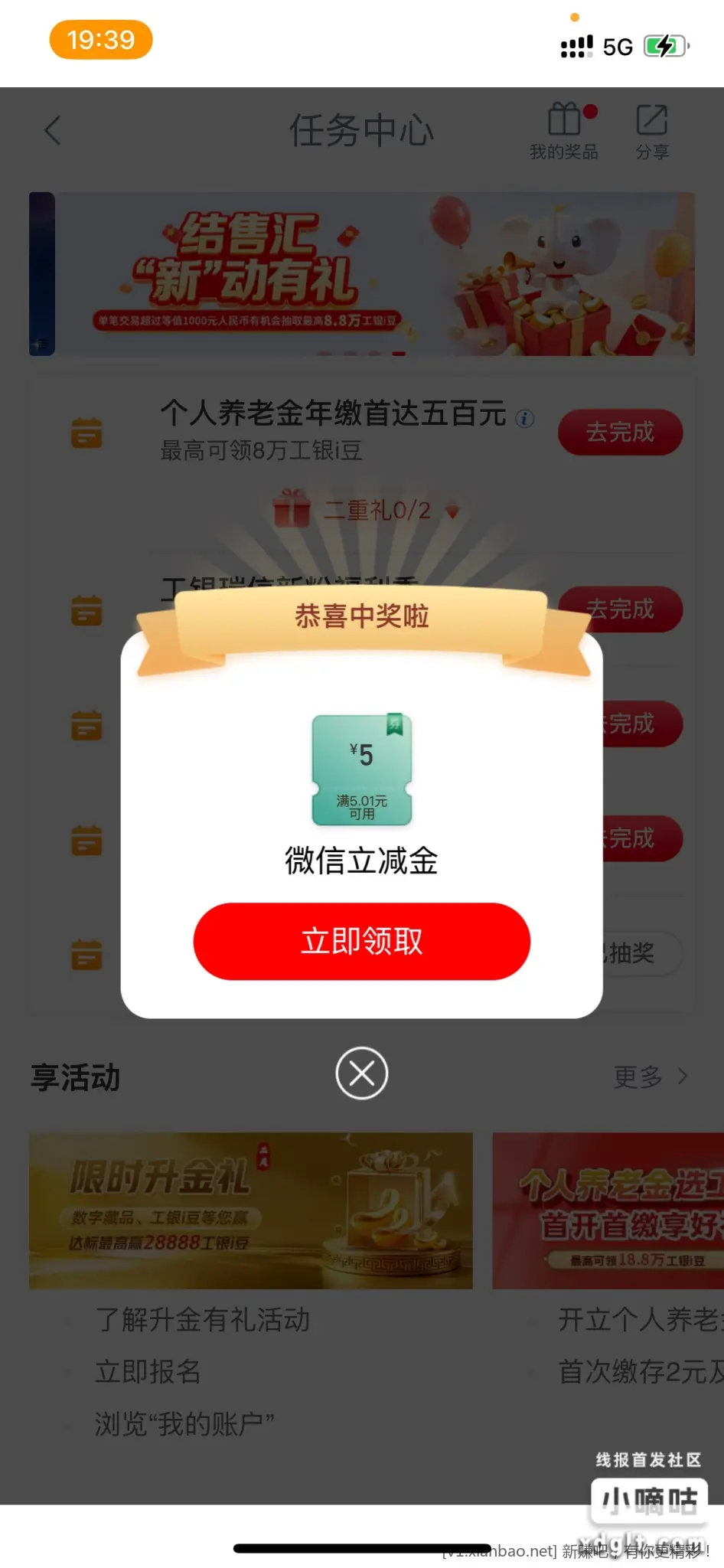Go back from 任务中心
Viewport: 724px width, 1568px height.
tap(52, 131)
